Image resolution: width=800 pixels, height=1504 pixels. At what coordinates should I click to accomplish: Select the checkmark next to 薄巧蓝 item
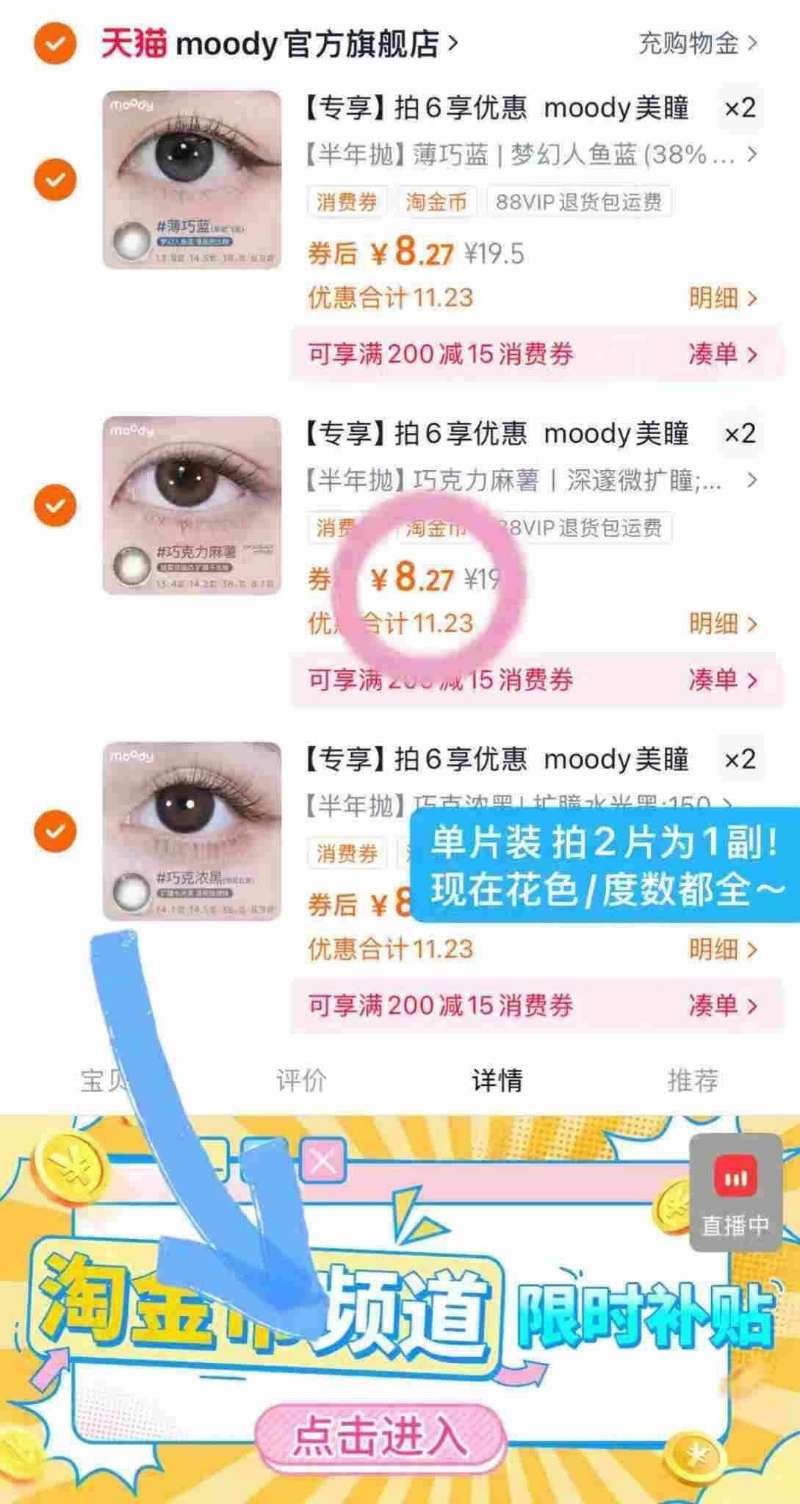[x=55, y=180]
